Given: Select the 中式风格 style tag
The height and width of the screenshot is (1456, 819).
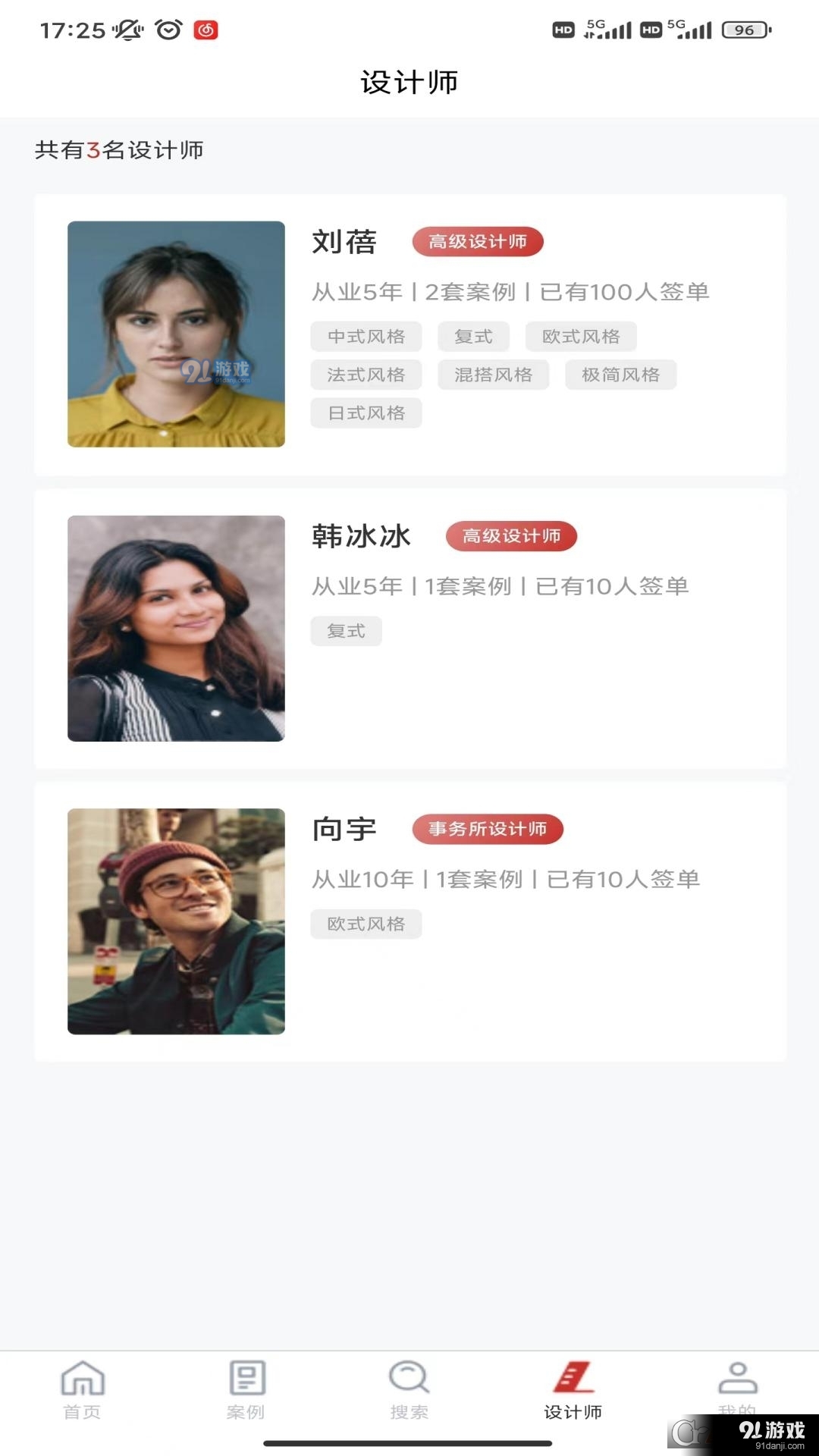Looking at the screenshot, I should (x=366, y=336).
